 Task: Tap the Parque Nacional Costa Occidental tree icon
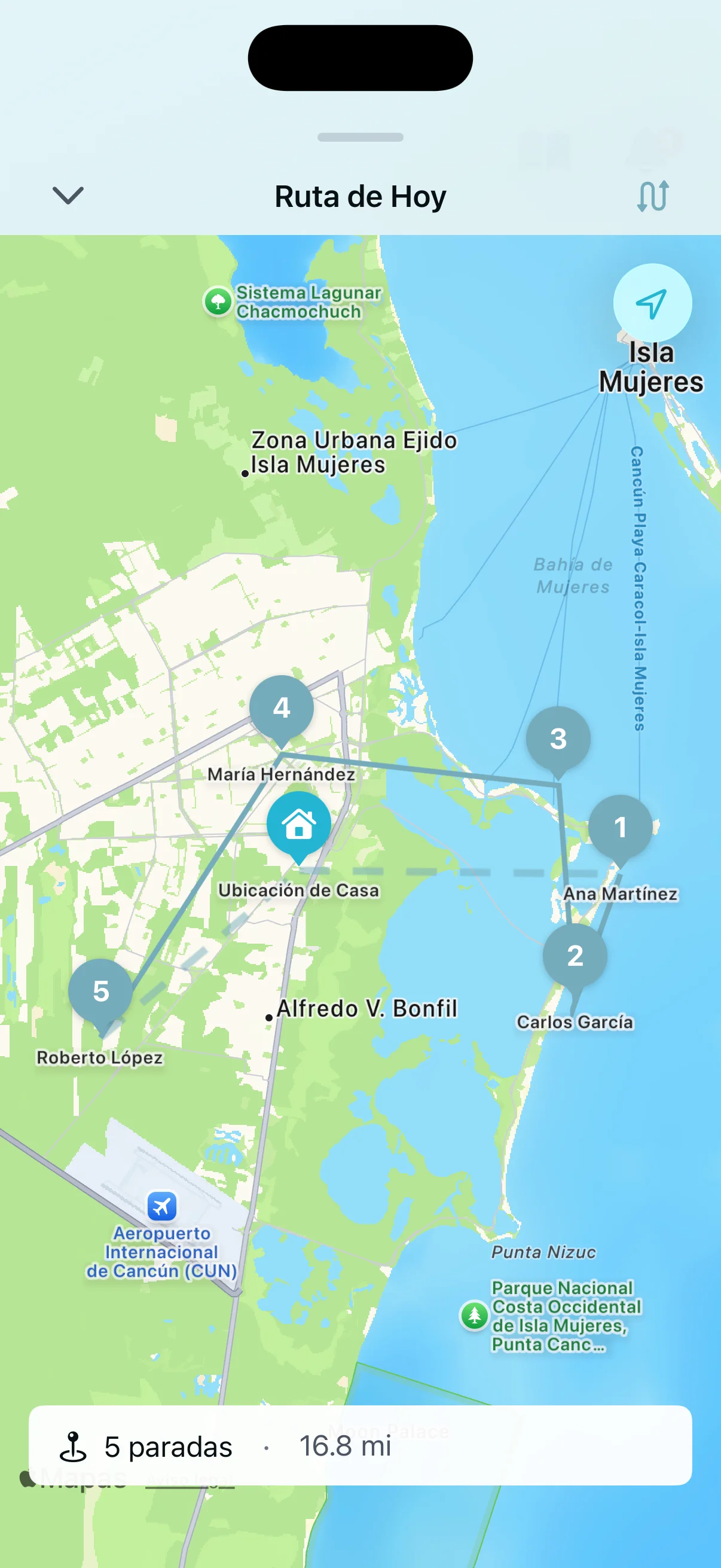click(475, 1315)
